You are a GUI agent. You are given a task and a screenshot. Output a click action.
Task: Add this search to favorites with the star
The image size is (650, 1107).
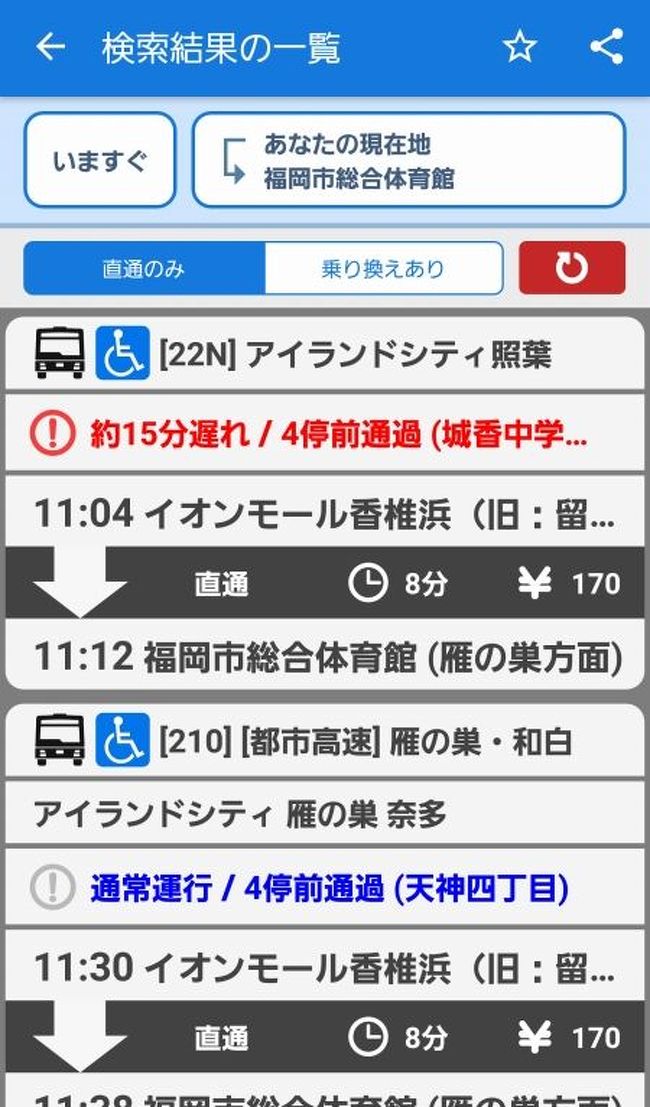(x=520, y=47)
